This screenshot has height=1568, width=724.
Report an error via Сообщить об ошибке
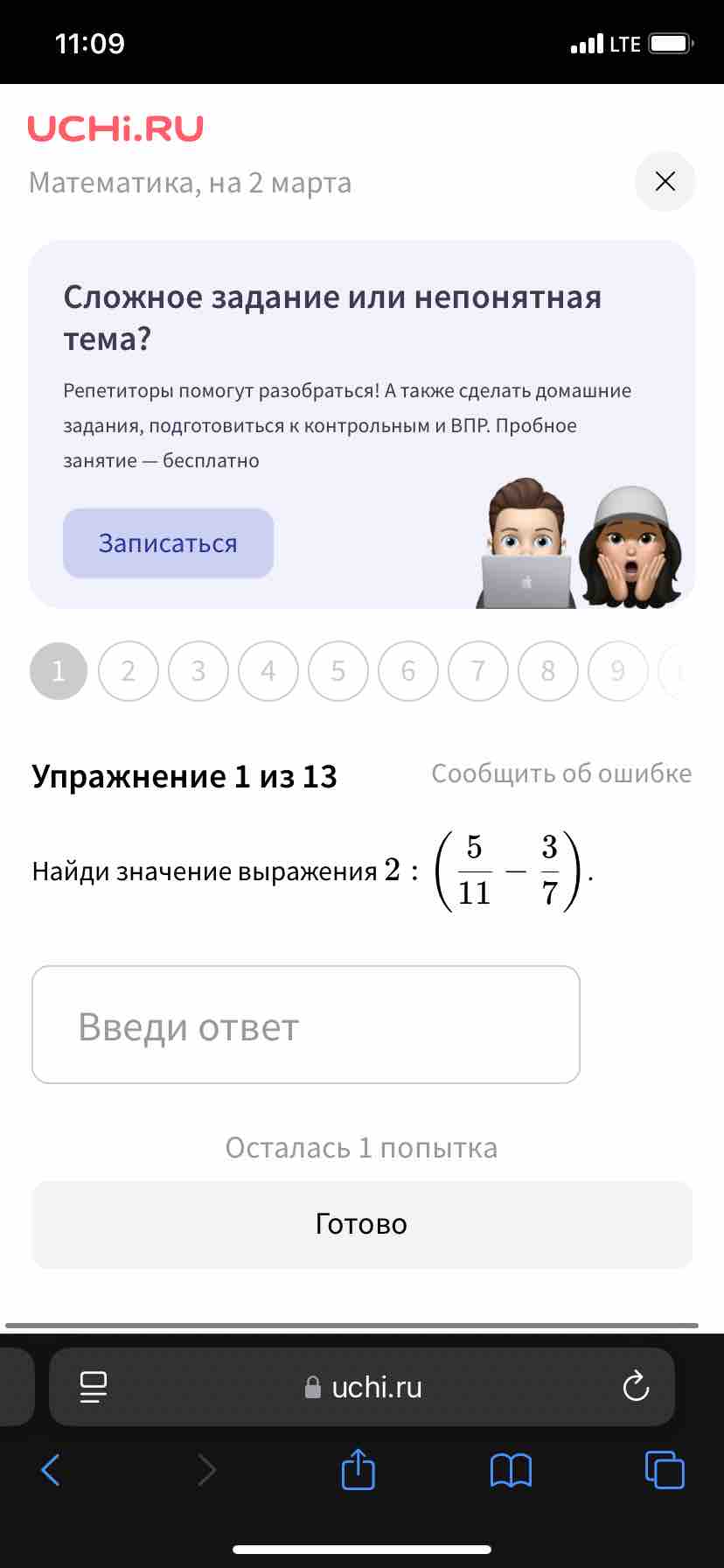point(561,773)
